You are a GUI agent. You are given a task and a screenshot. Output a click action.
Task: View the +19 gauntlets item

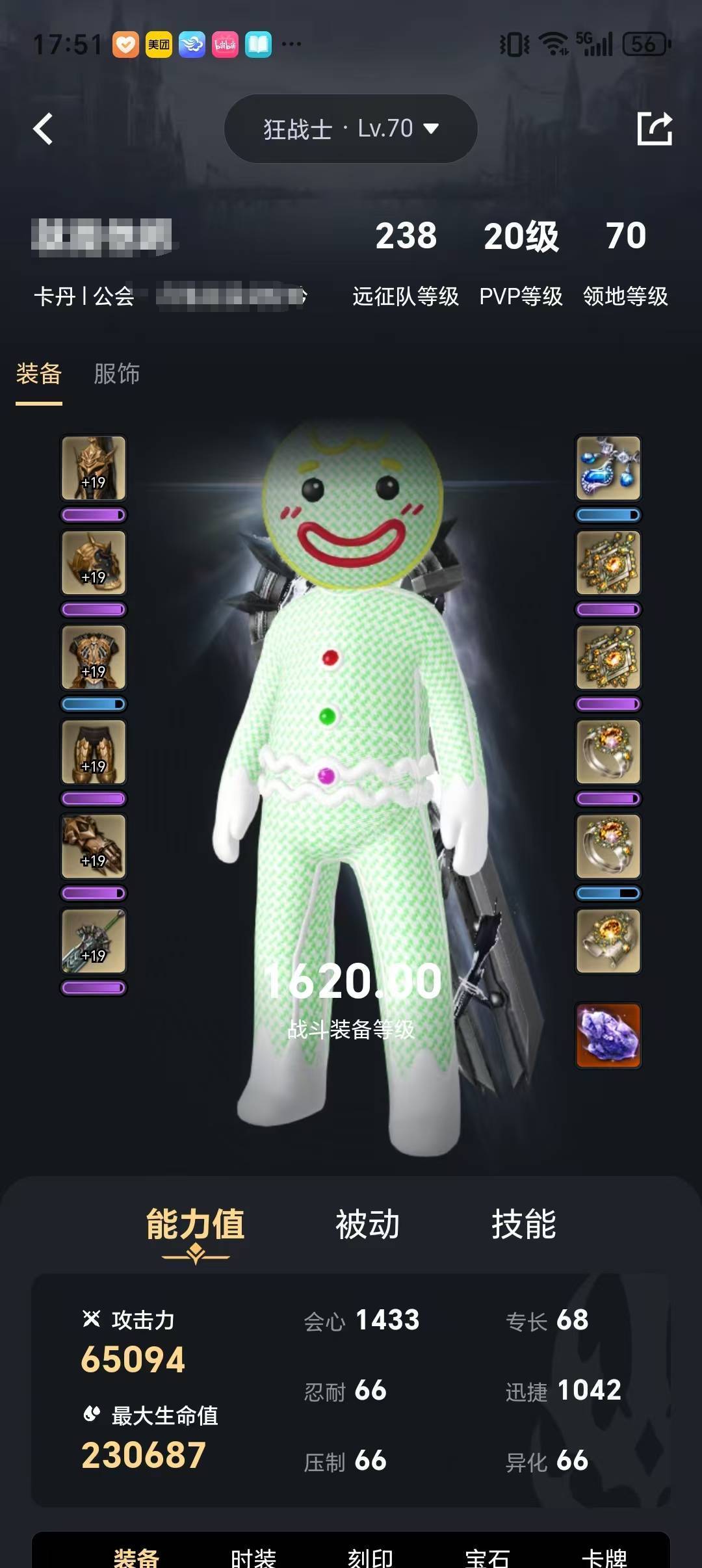(94, 846)
